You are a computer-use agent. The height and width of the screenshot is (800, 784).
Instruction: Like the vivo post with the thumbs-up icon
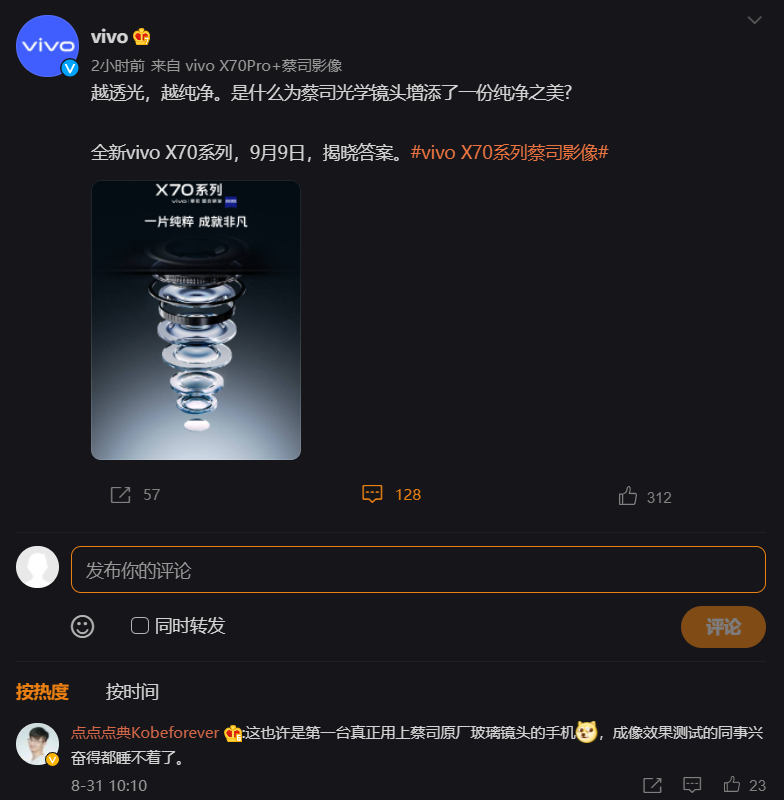click(x=628, y=494)
